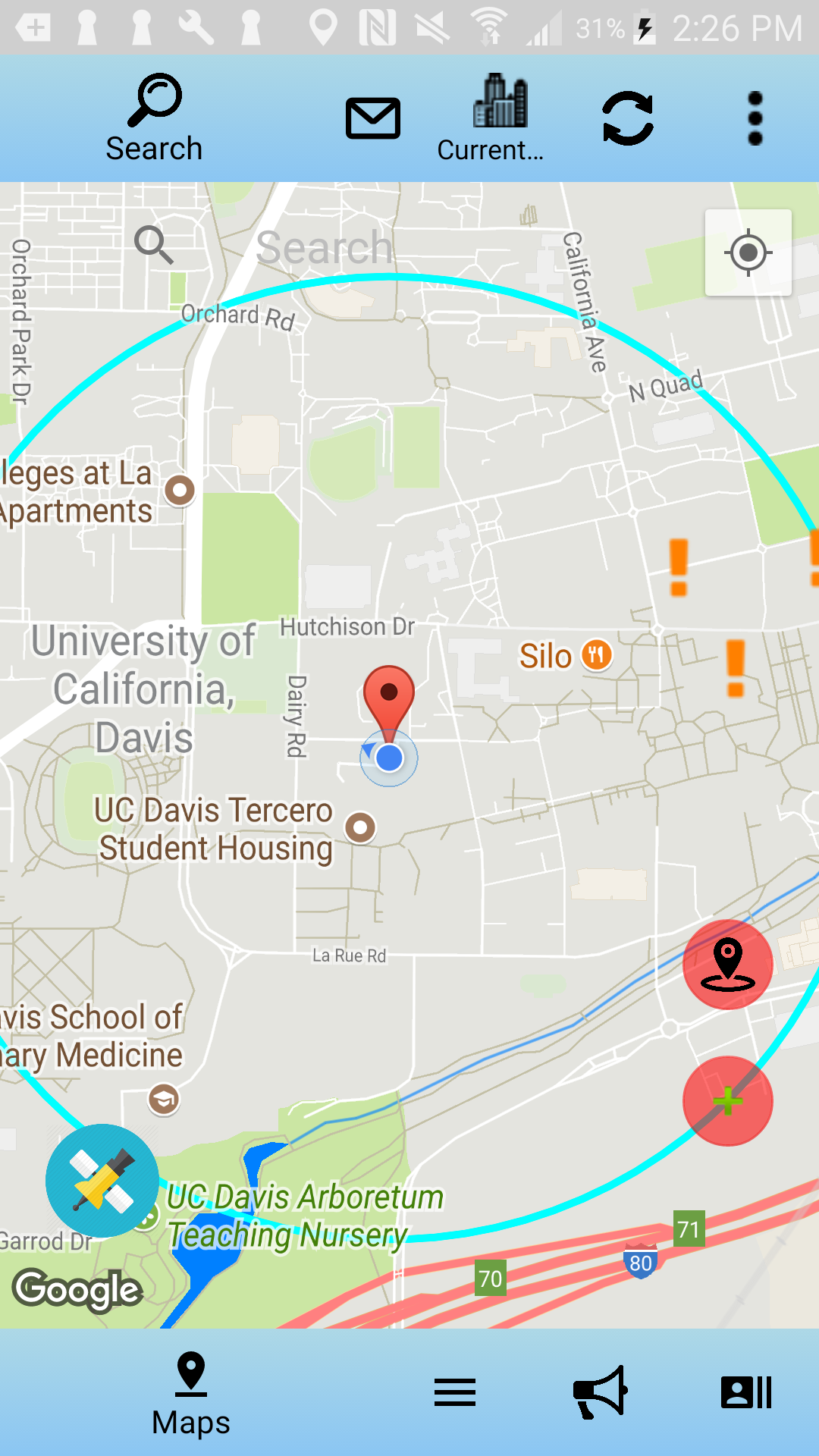Center map on my location
Screen dimensions: 819x1456
(748, 253)
